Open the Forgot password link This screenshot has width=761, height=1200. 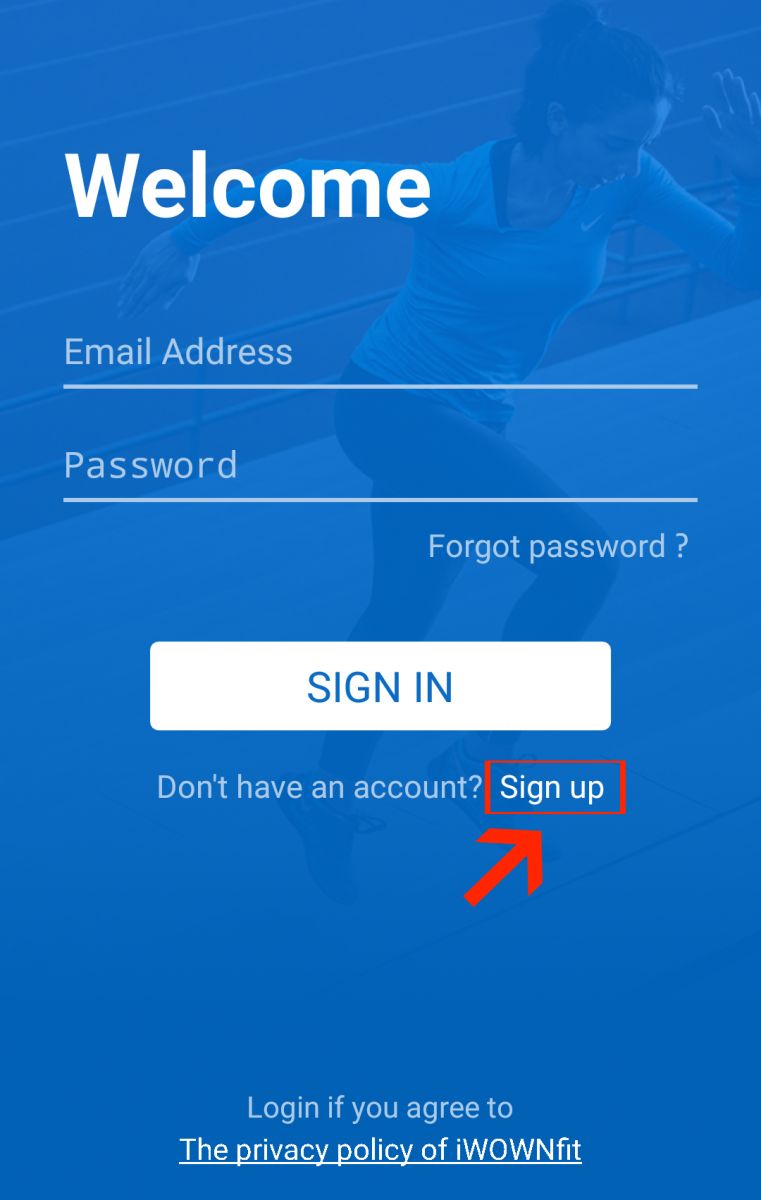click(557, 546)
